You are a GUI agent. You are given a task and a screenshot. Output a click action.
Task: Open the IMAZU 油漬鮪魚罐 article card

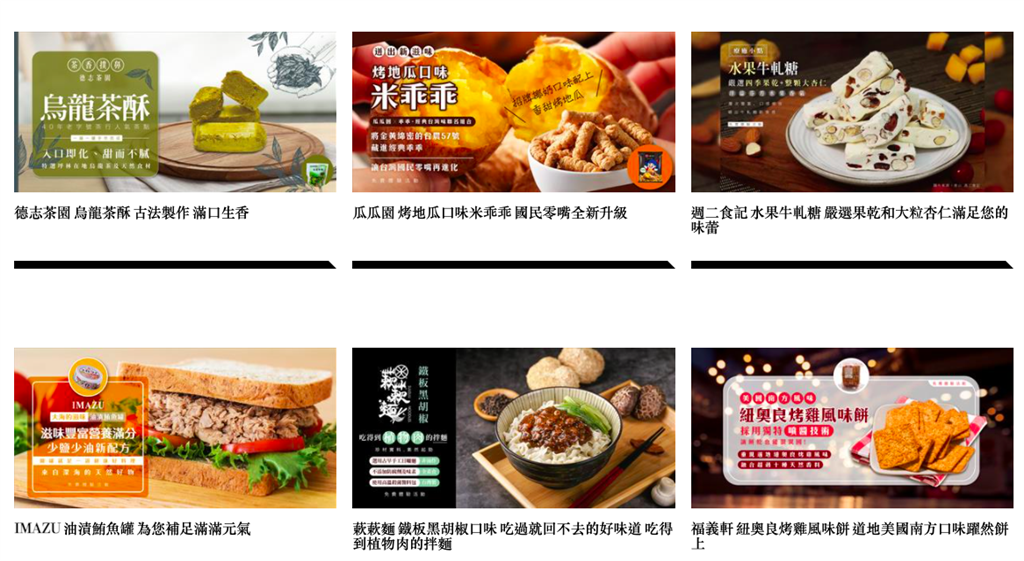pyautogui.click(x=175, y=428)
